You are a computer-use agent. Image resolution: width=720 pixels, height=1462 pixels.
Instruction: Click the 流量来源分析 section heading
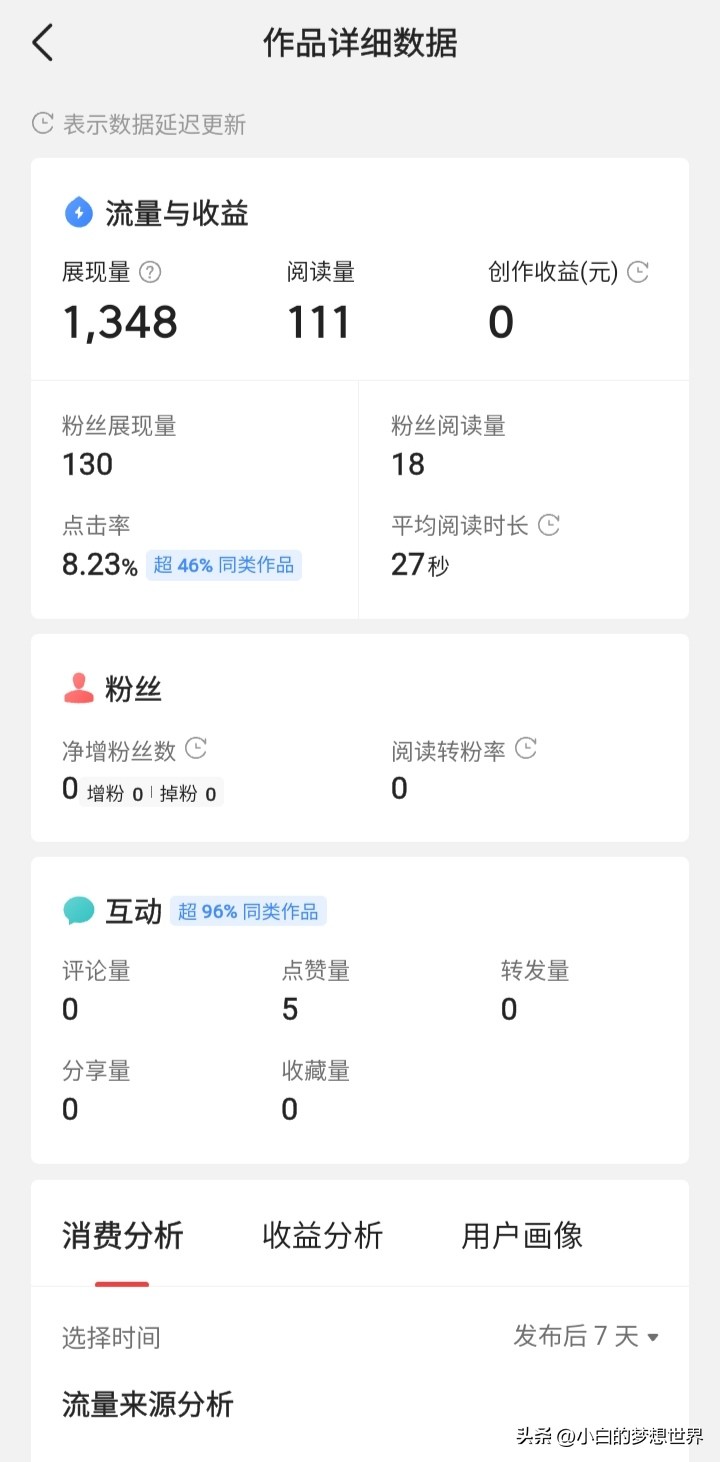pyautogui.click(x=147, y=1404)
